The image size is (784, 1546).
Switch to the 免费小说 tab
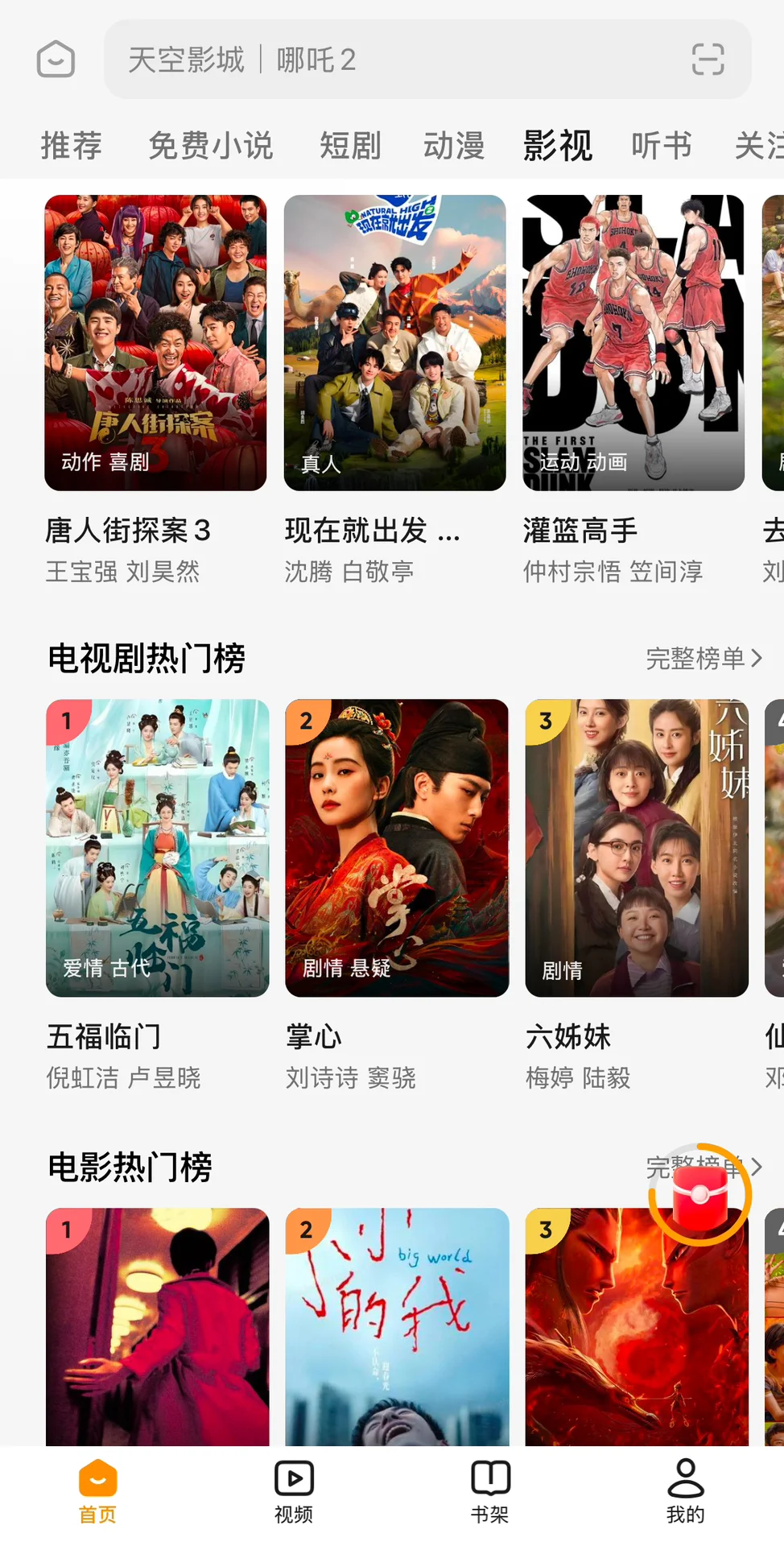[210, 147]
